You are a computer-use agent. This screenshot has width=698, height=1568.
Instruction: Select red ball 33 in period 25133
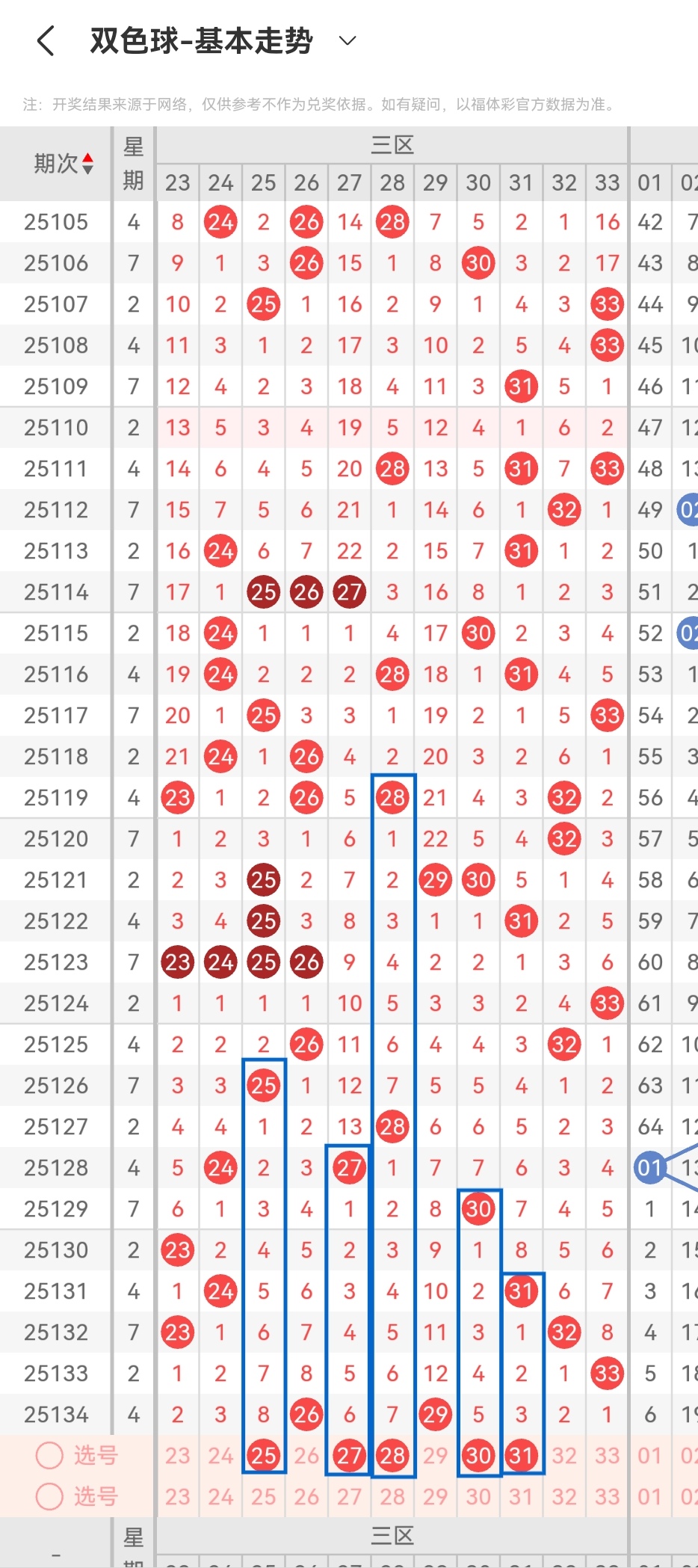[x=606, y=1373]
